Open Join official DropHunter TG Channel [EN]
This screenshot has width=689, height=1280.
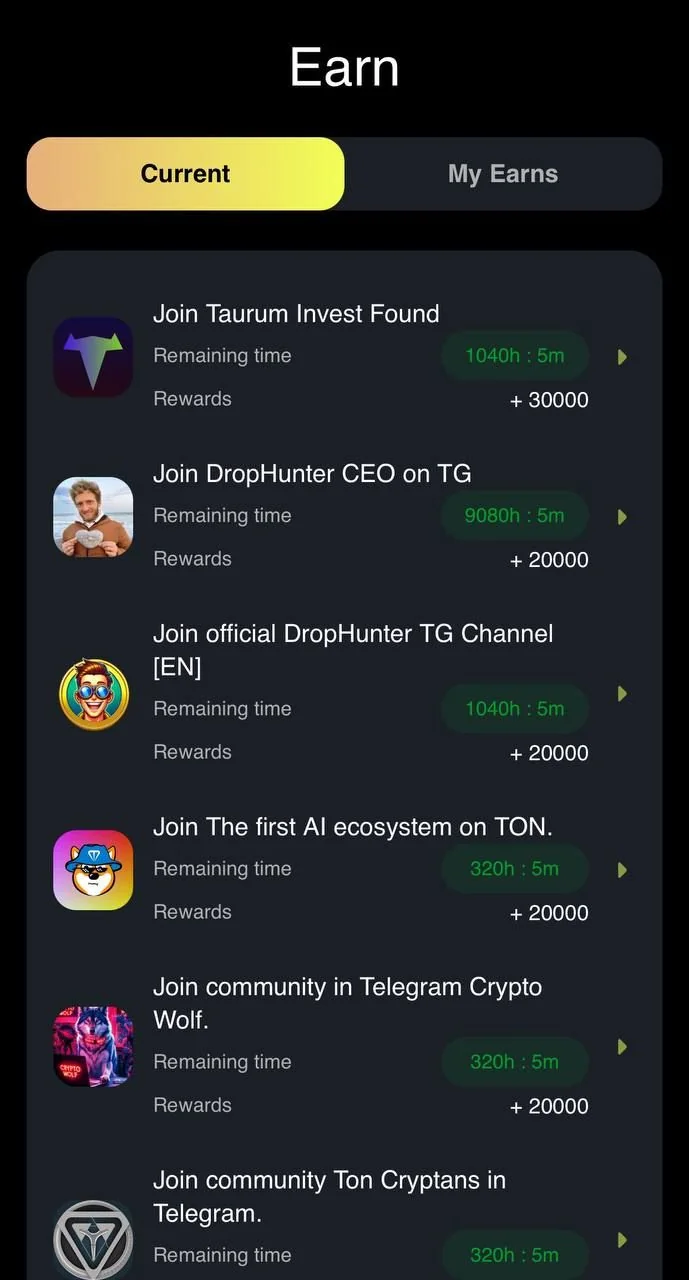click(x=344, y=693)
